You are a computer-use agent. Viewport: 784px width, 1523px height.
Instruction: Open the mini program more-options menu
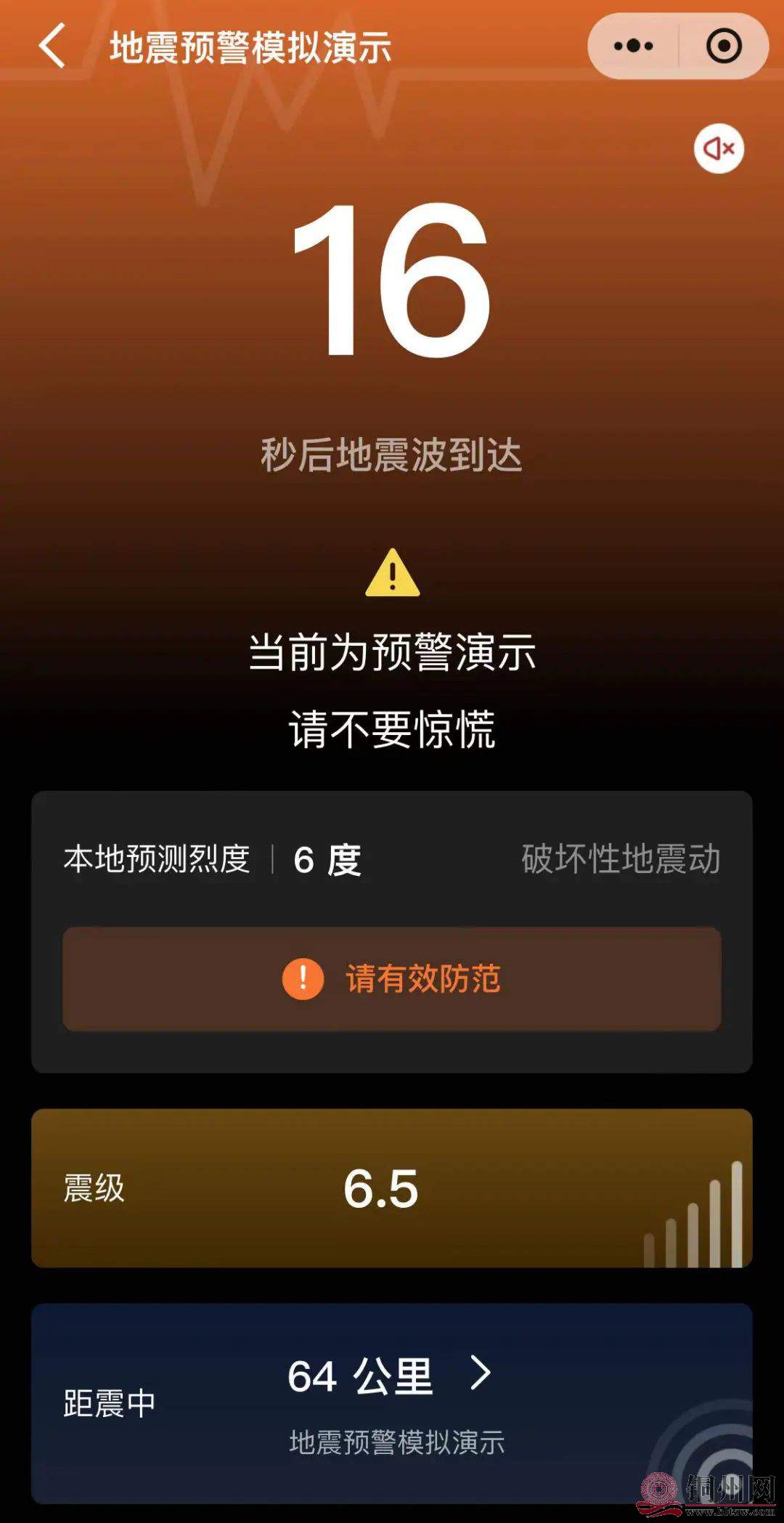coord(633,46)
